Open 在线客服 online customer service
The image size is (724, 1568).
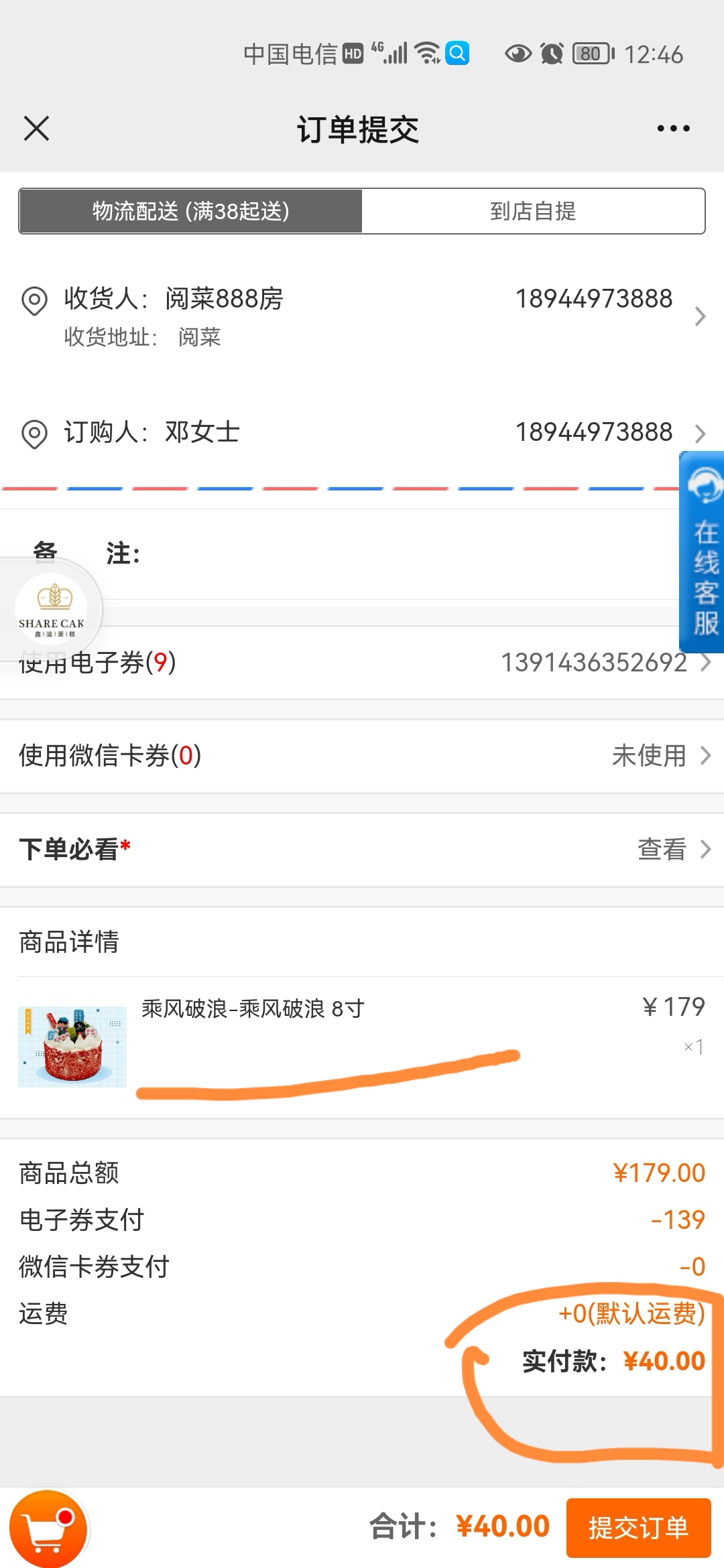[x=702, y=552]
